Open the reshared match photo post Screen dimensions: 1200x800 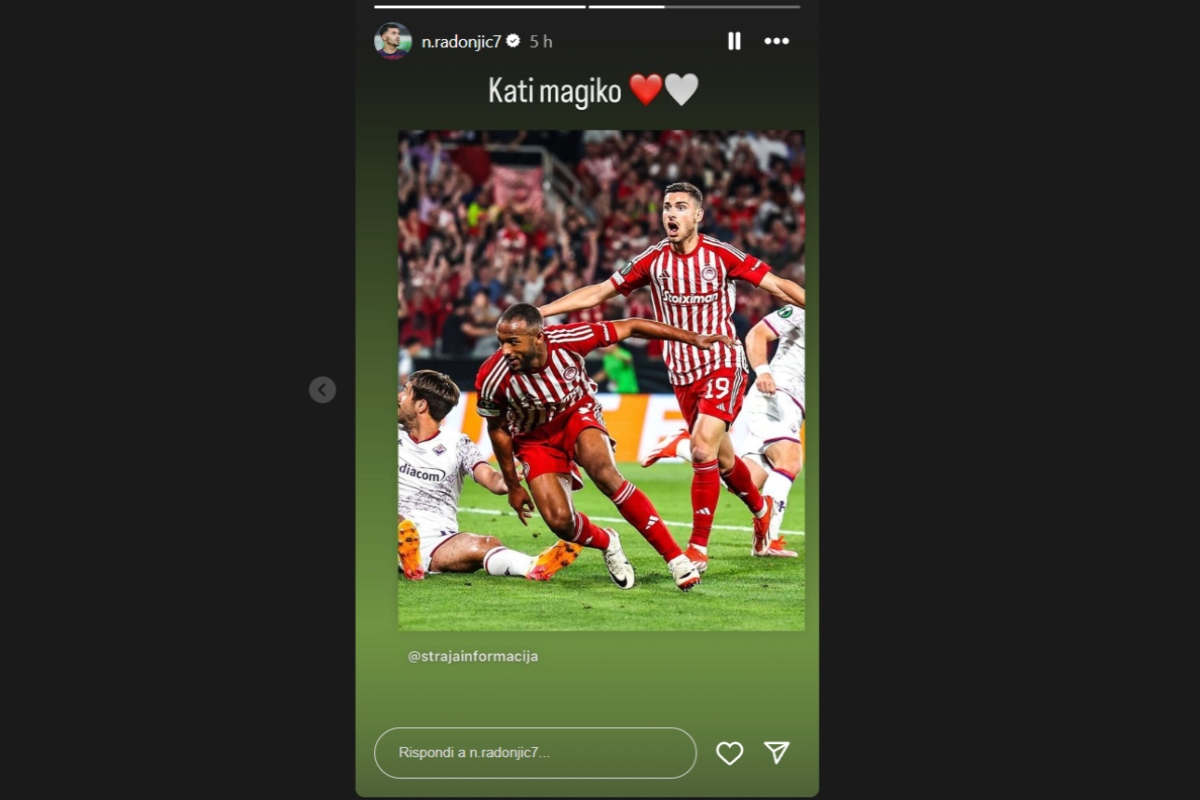[x=601, y=380]
